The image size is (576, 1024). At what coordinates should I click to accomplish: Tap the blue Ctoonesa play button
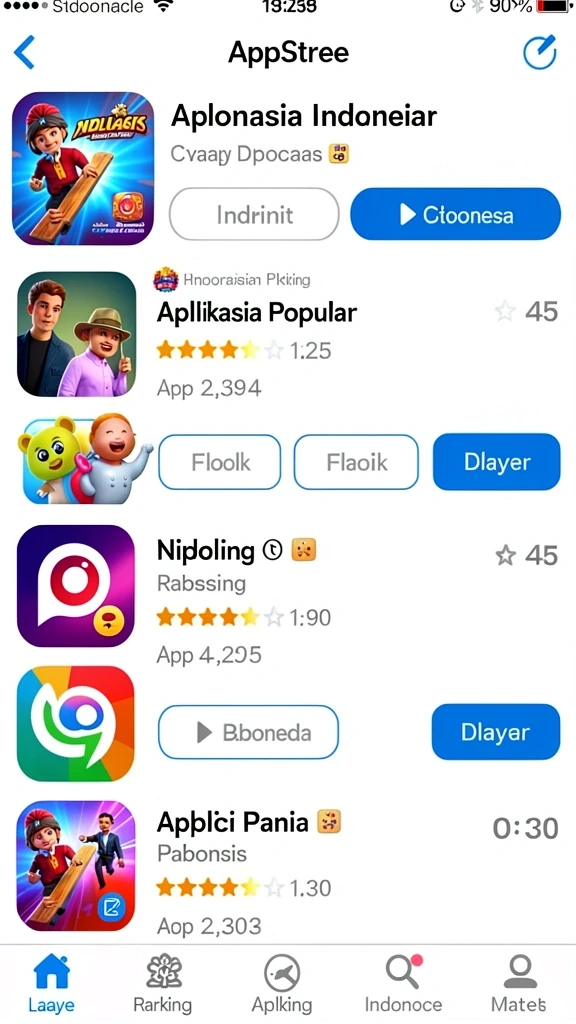[x=455, y=214]
